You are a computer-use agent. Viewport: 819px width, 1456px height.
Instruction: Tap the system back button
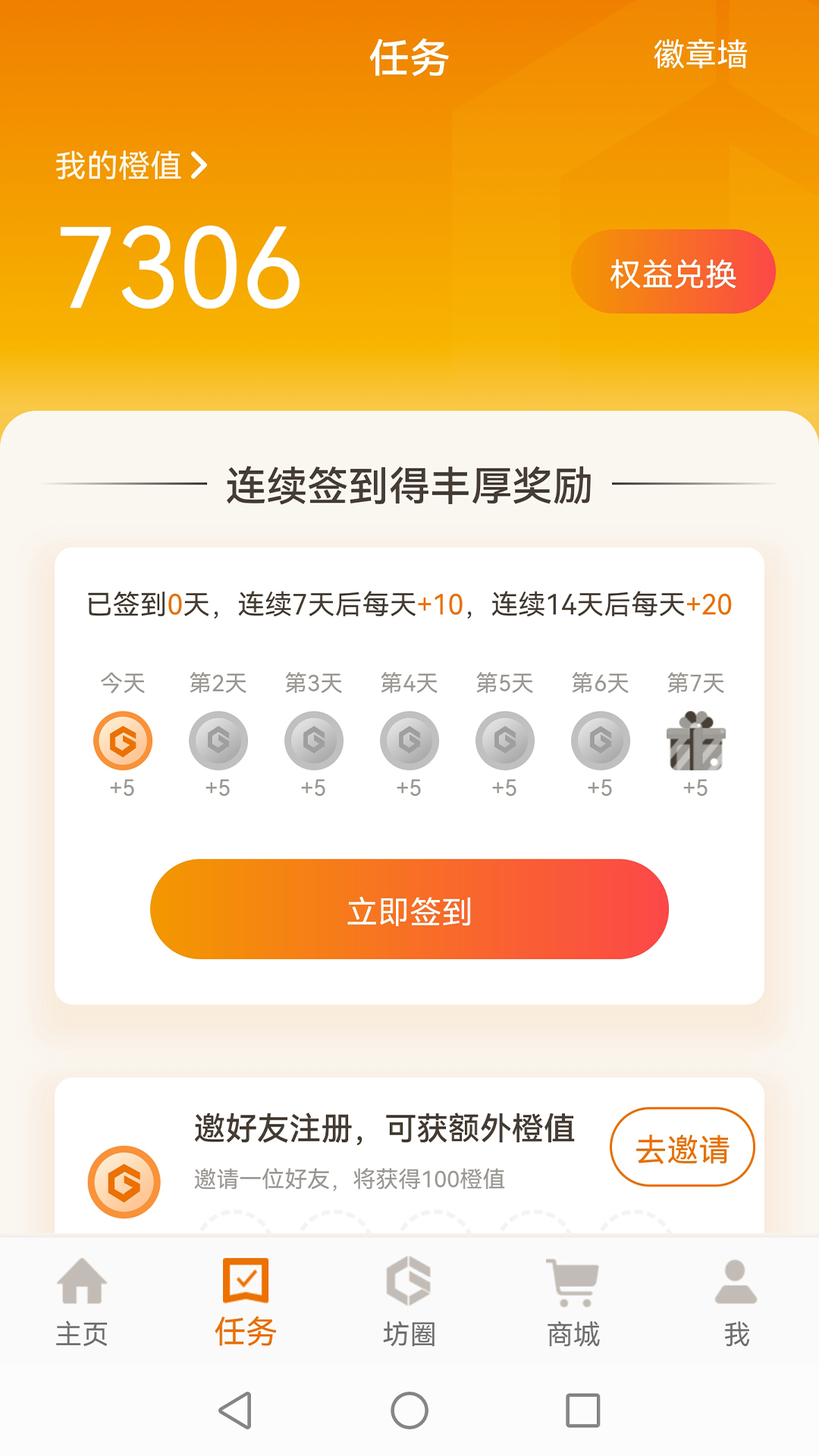click(x=235, y=1410)
